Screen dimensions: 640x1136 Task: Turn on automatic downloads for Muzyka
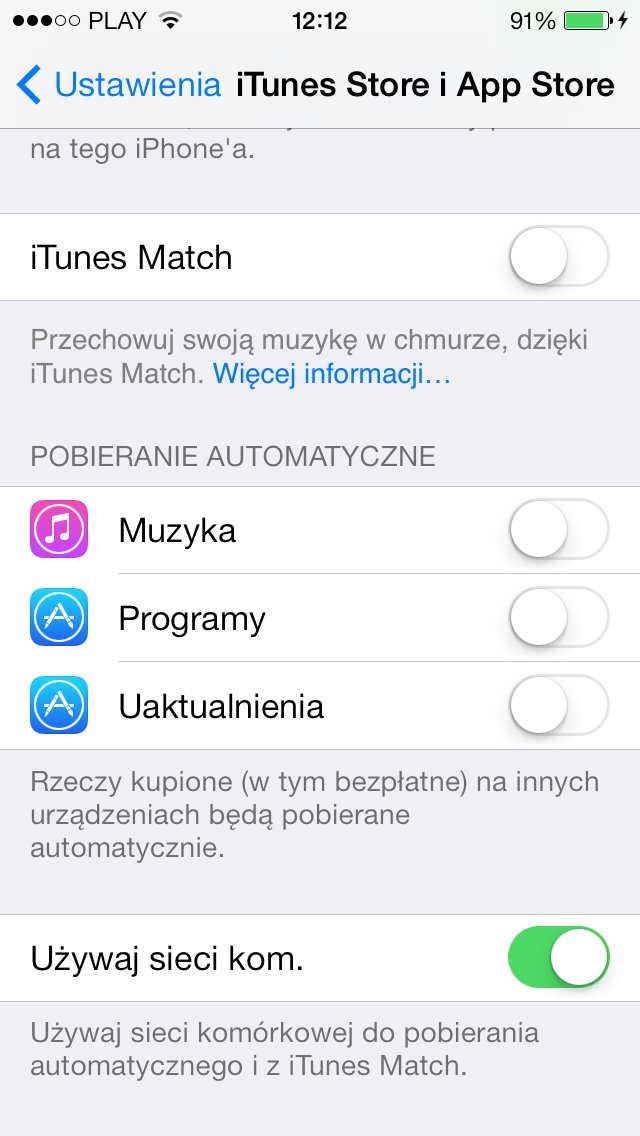pyautogui.click(x=558, y=529)
